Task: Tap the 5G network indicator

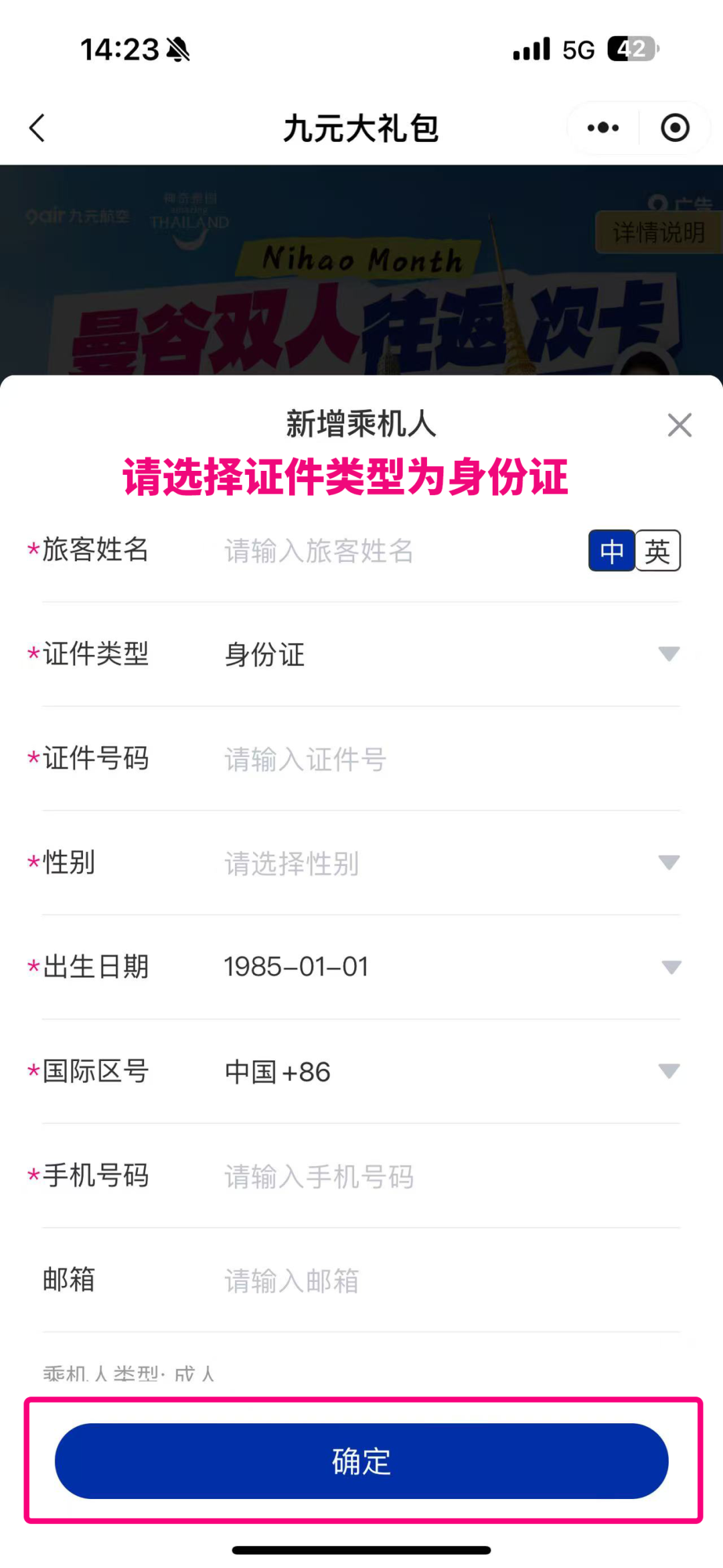Action: click(x=577, y=48)
